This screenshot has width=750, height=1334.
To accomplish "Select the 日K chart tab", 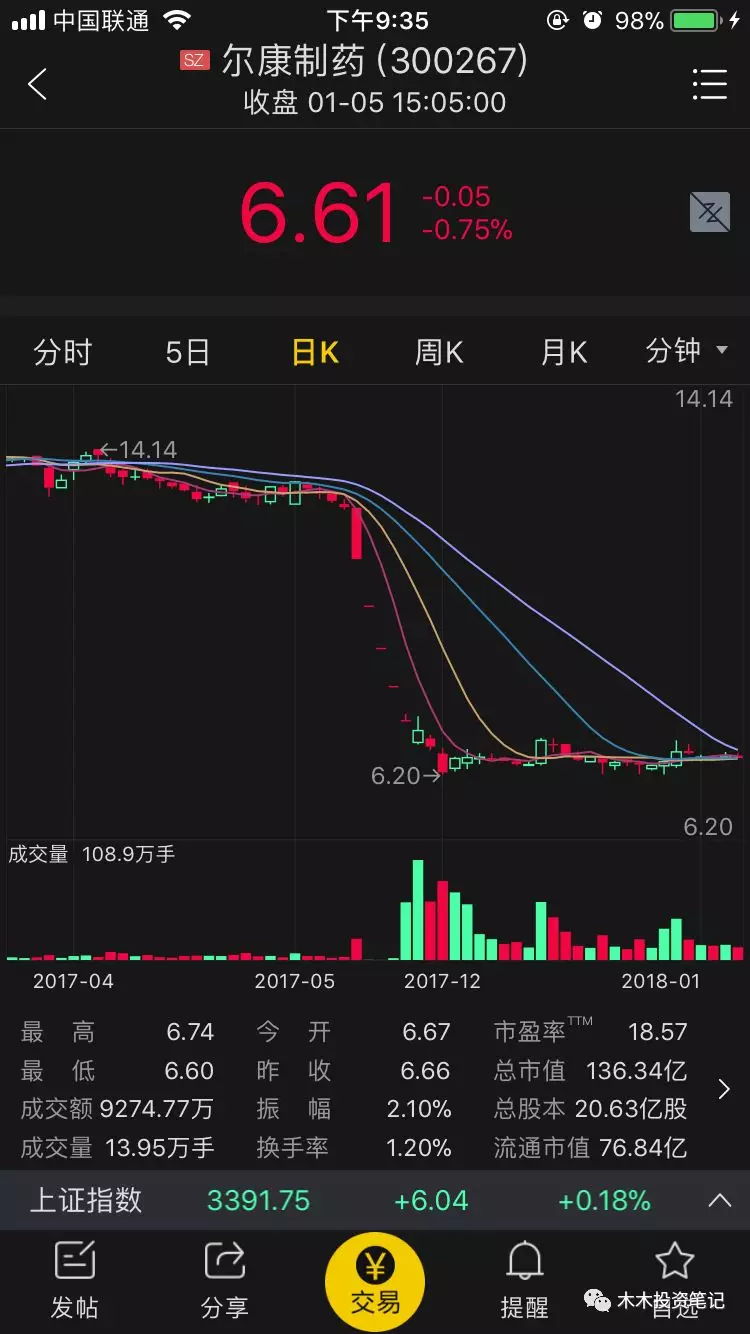I will [x=315, y=352].
